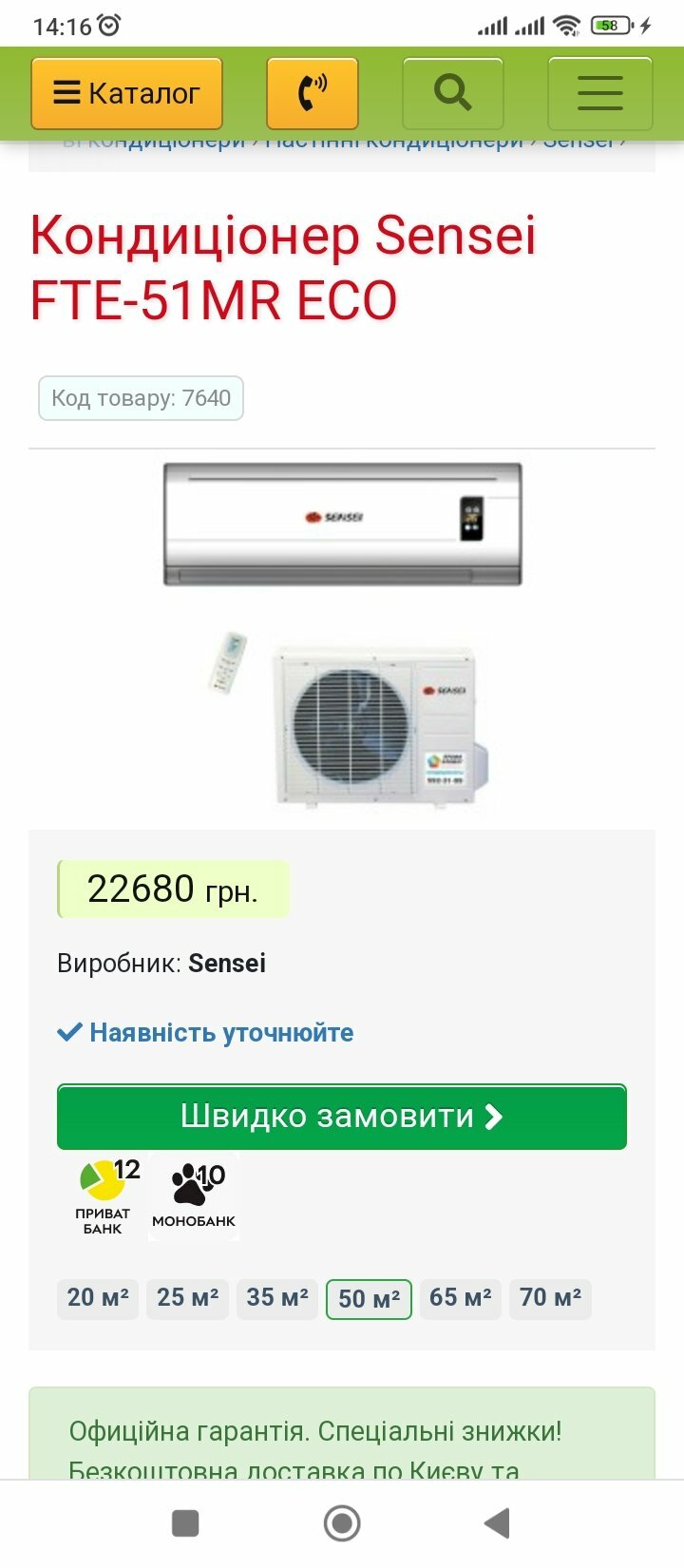
Task: Choose the 65 м² size chip
Action: (460, 1298)
